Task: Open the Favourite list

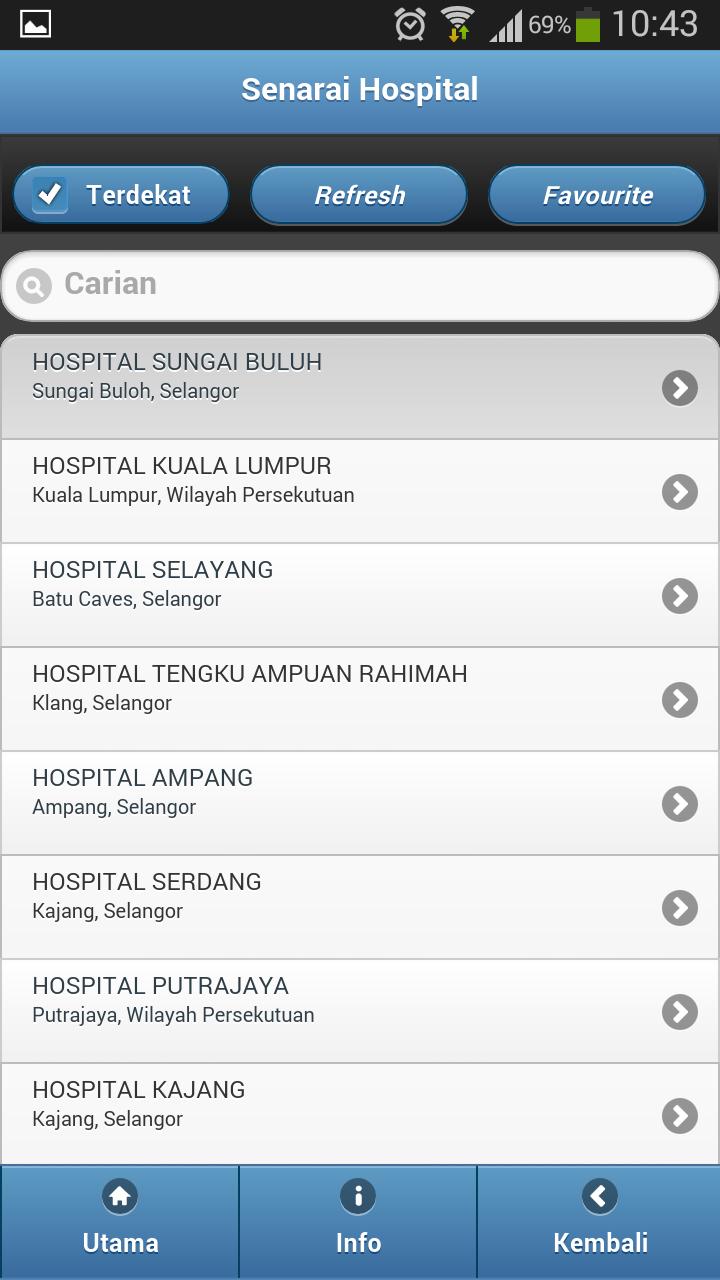Action: [597, 194]
